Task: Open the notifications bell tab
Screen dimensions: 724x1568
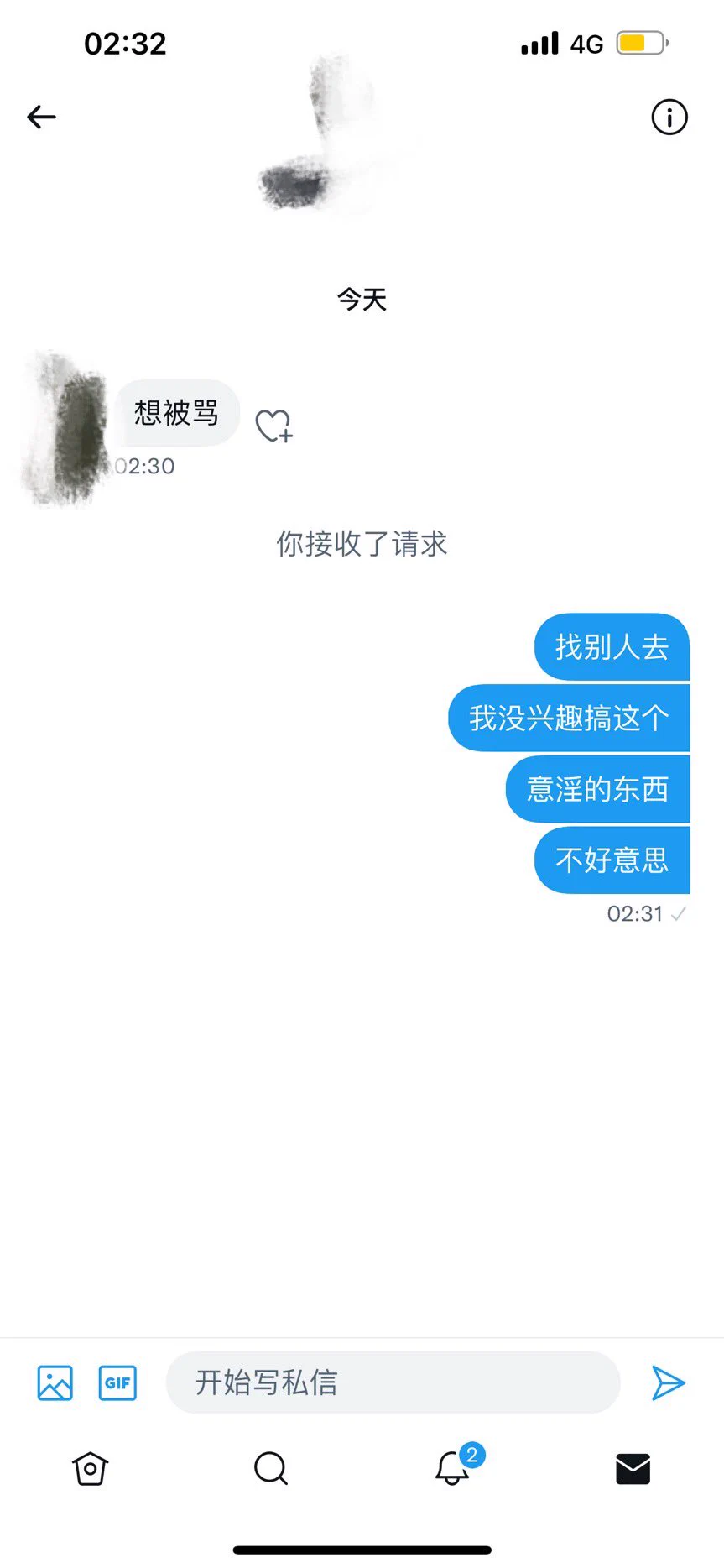Action: pyautogui.click(x=452, y=1468)
